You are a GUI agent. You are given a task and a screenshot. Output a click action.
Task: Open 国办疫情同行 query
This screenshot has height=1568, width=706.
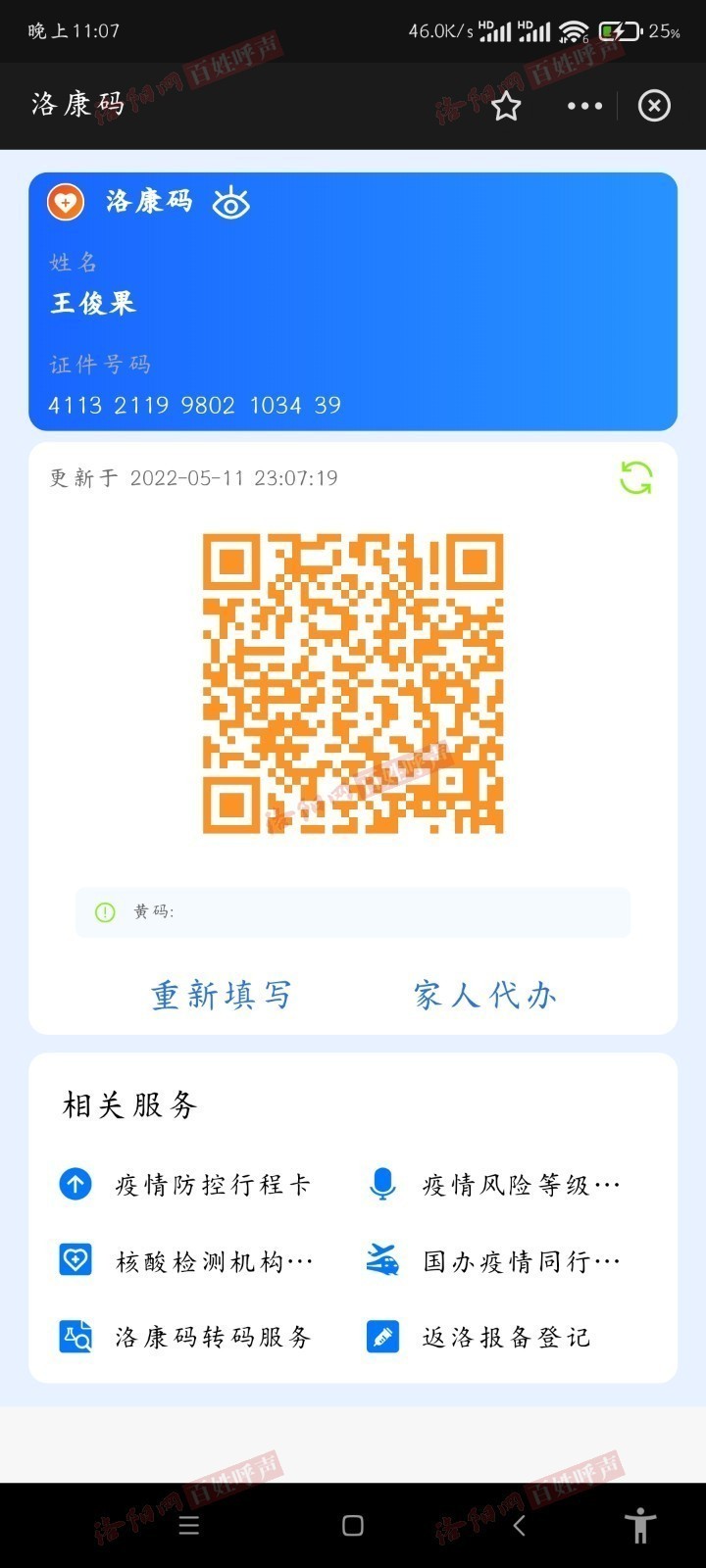pos(493,1261)
